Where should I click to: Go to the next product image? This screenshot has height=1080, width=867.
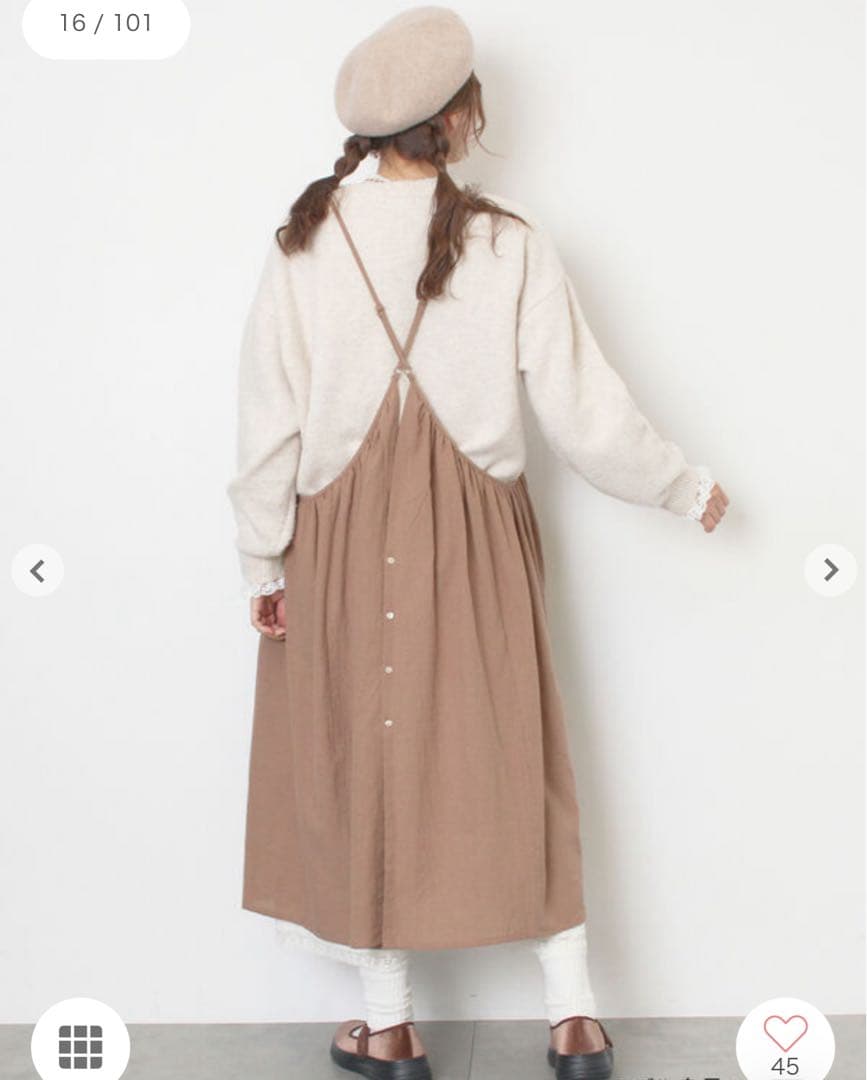830,570
